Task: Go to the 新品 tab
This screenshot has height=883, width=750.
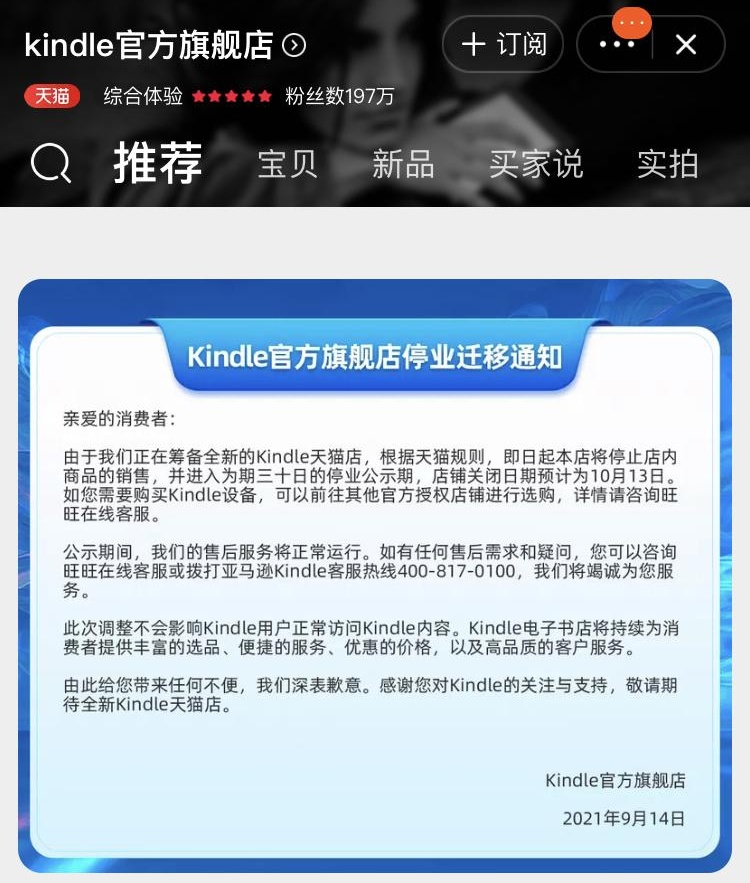Action: [x=403, y=164]
